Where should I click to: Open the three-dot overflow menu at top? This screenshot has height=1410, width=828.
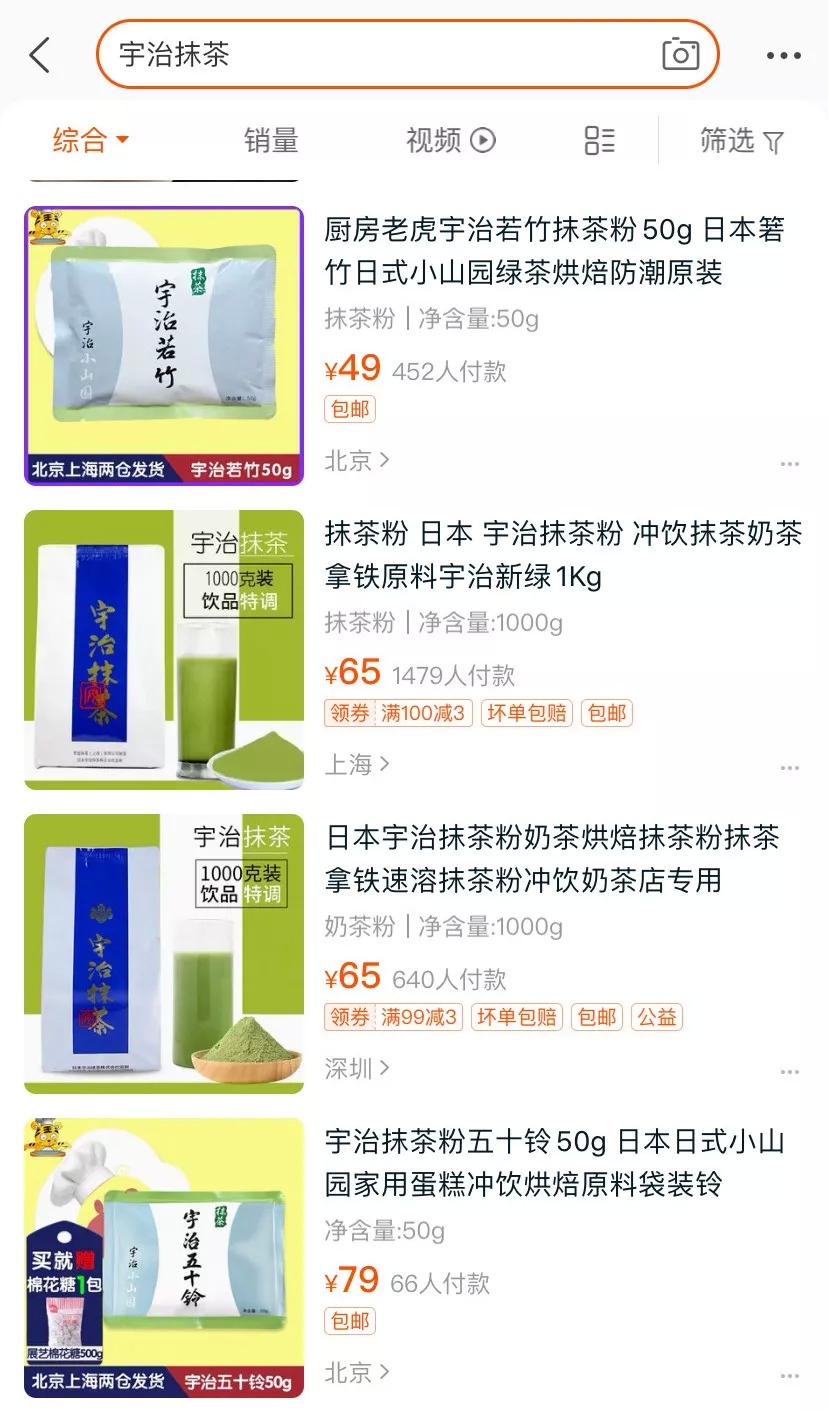click(x=783, y=56)
